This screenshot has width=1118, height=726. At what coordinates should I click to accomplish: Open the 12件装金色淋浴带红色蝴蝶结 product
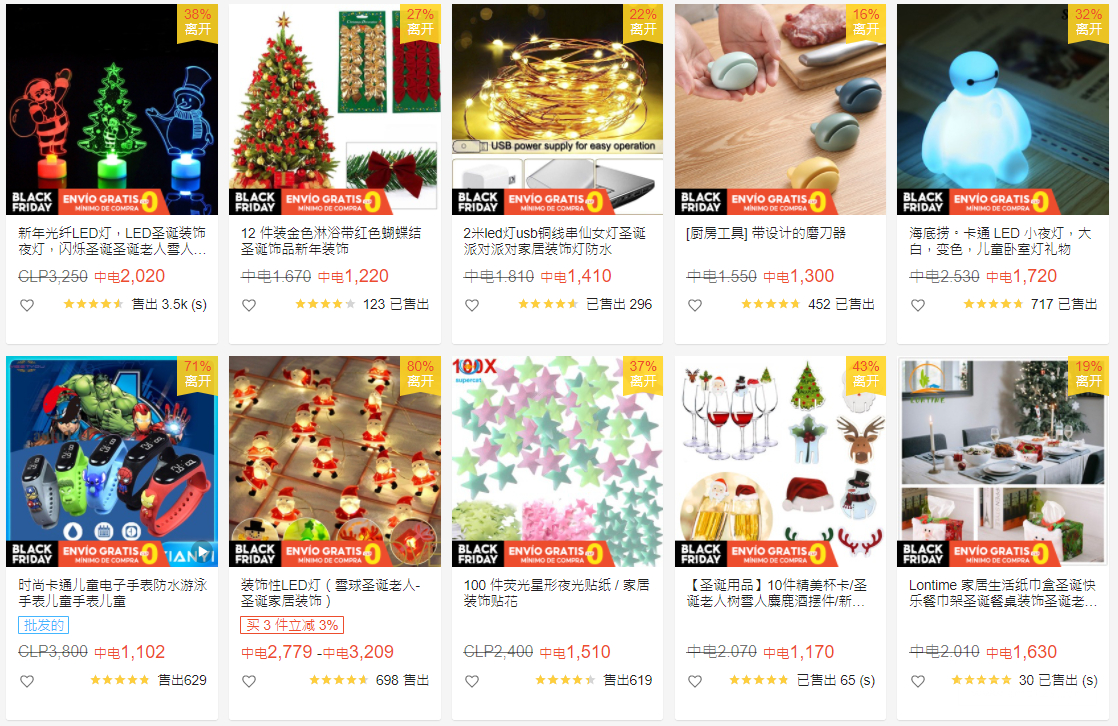click(334, 110)
